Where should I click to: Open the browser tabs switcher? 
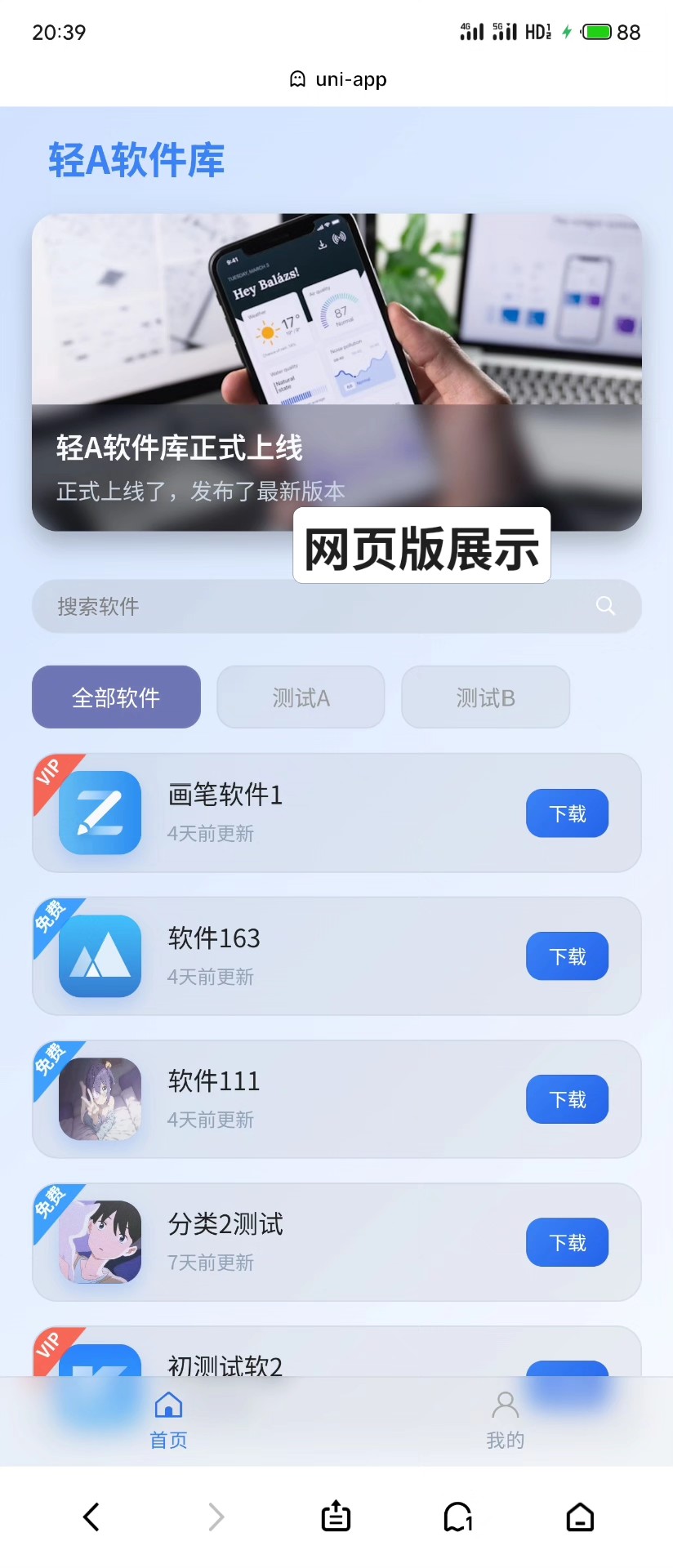[458, 1517]
